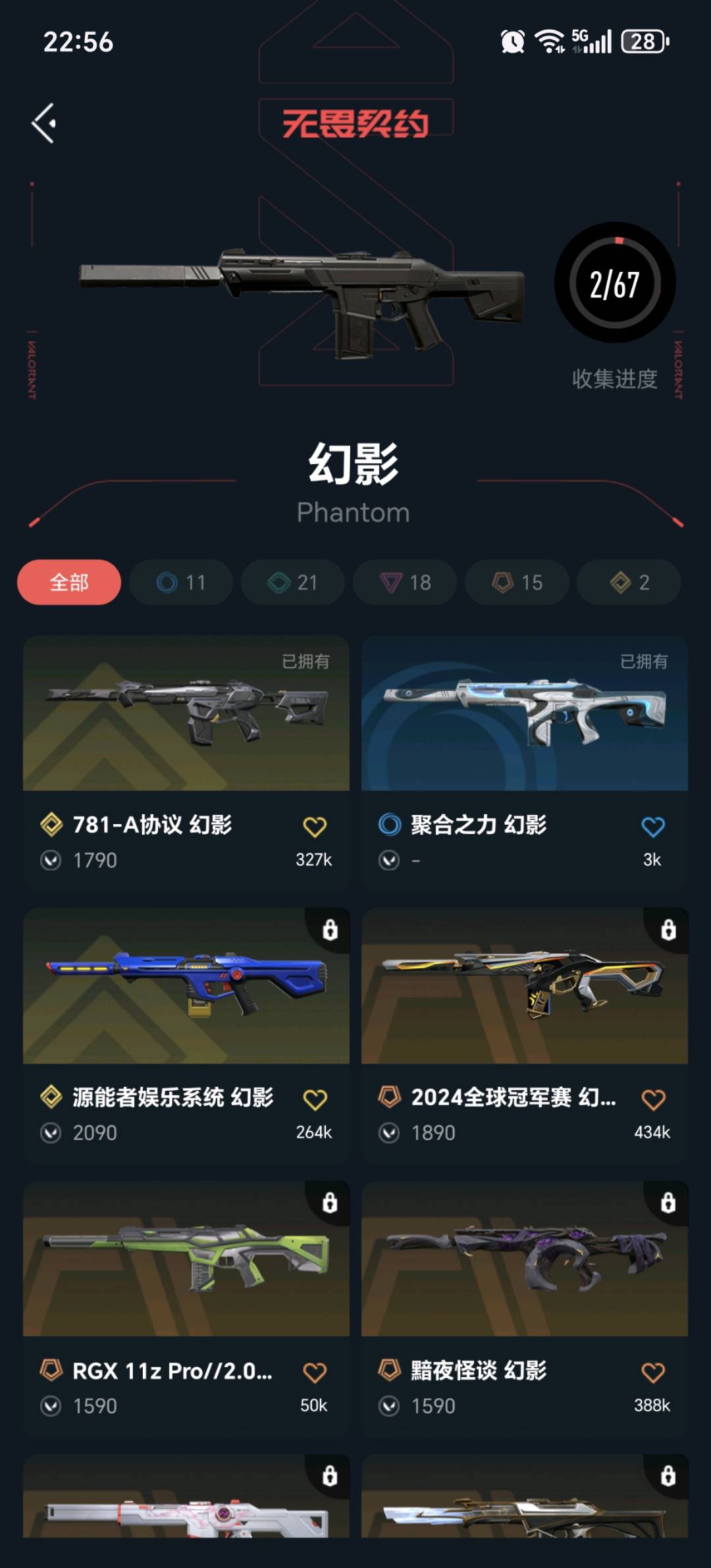This screenshot has width=711, height=1568.
Task: Like the 781-A协议 幻影 skin
Action: tap(315, 827)
